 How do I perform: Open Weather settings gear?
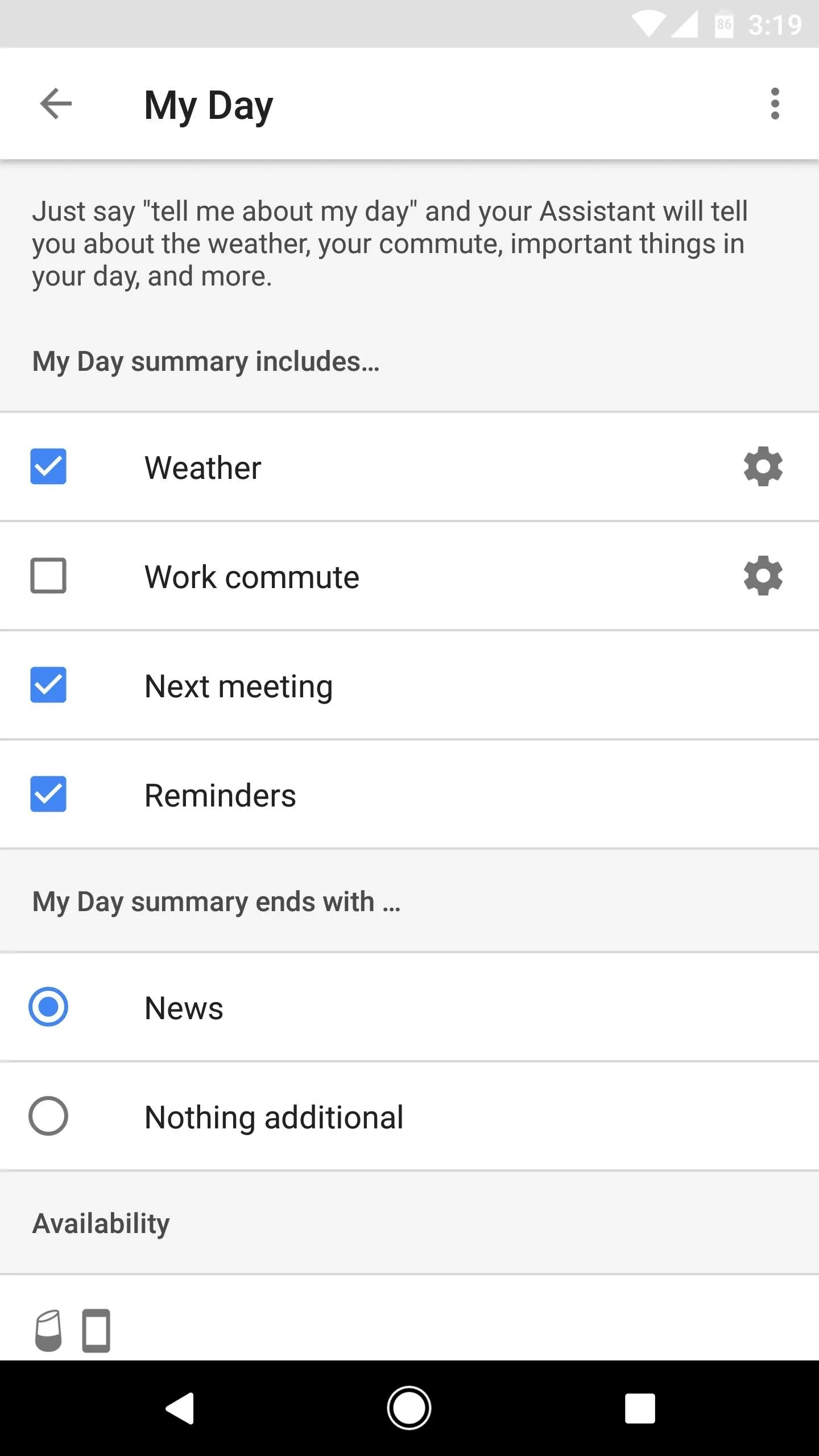763,466
